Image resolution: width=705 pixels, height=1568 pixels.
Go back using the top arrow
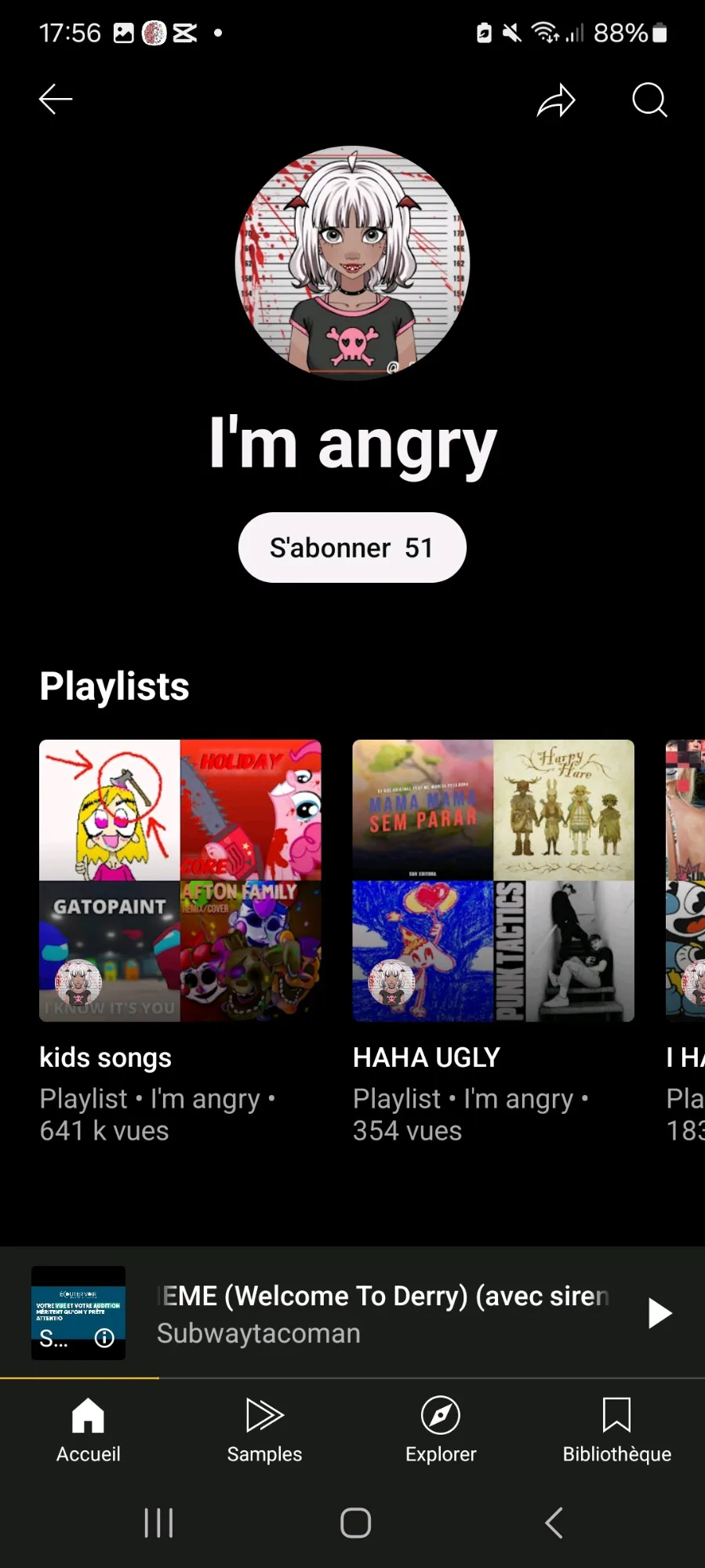56,99
